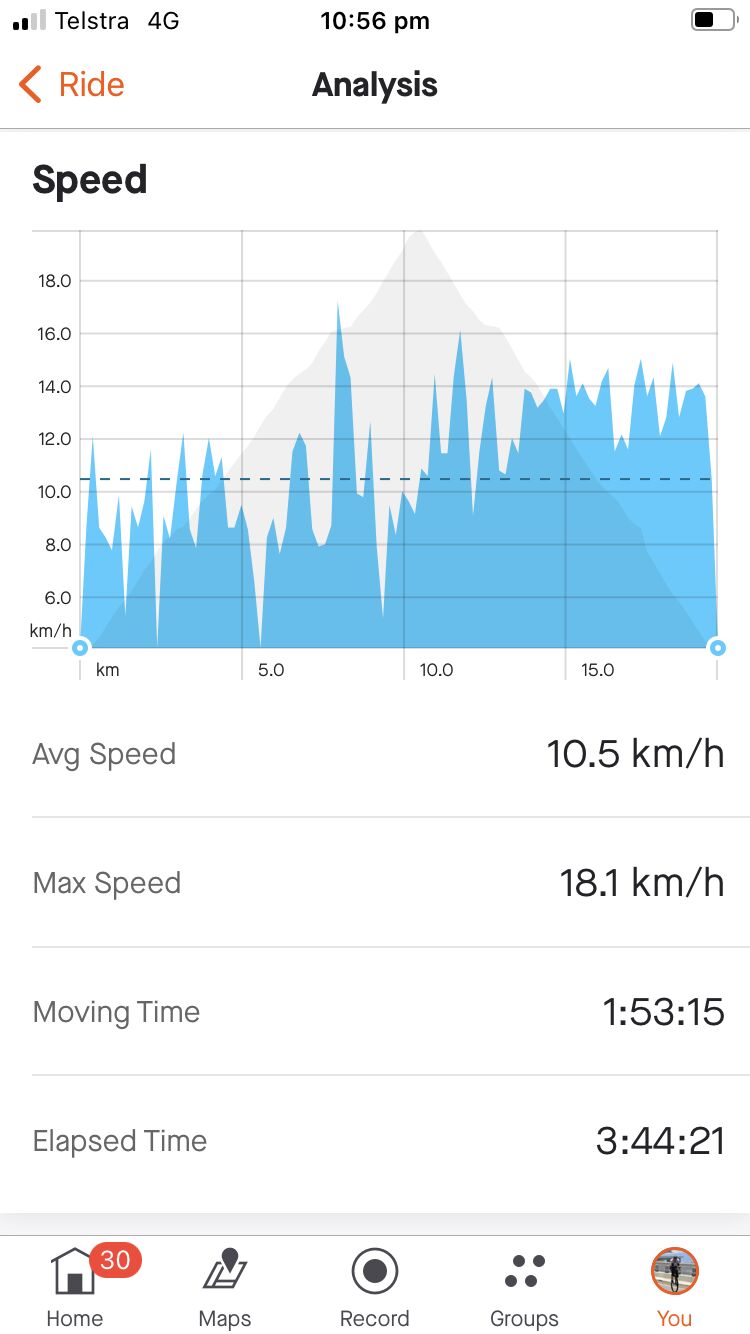Image resolution: width=750 pixels, height=1334 pixels.
Task: Select the end handle on the speed chart
Action: pos(716,648)
